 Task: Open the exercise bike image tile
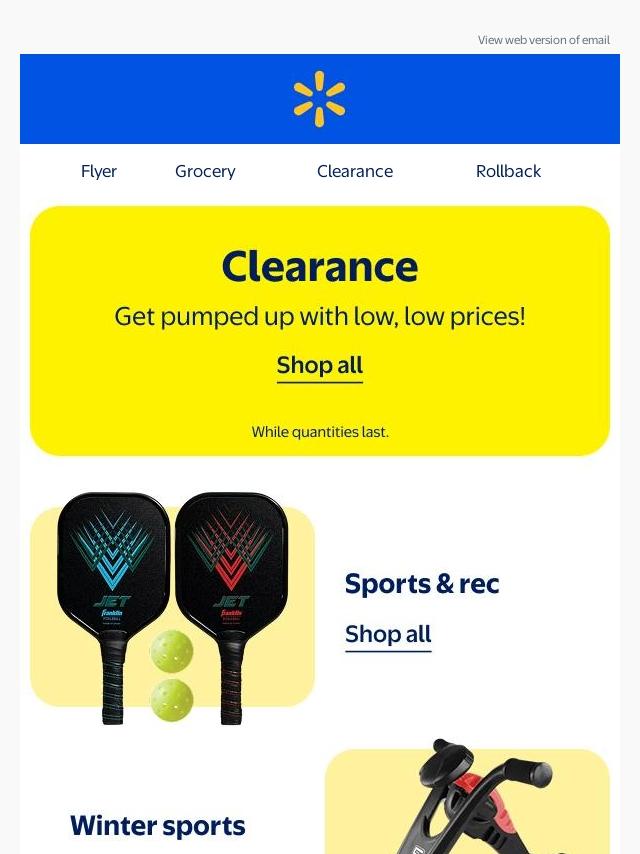tap(467, 800)
